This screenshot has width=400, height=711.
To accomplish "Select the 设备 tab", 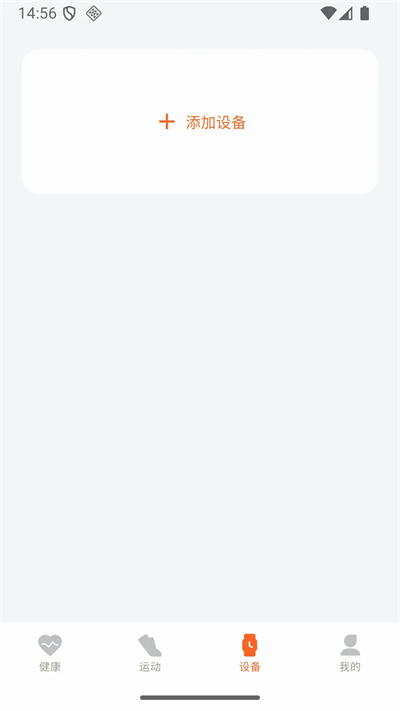I will (x=250, y=653).
